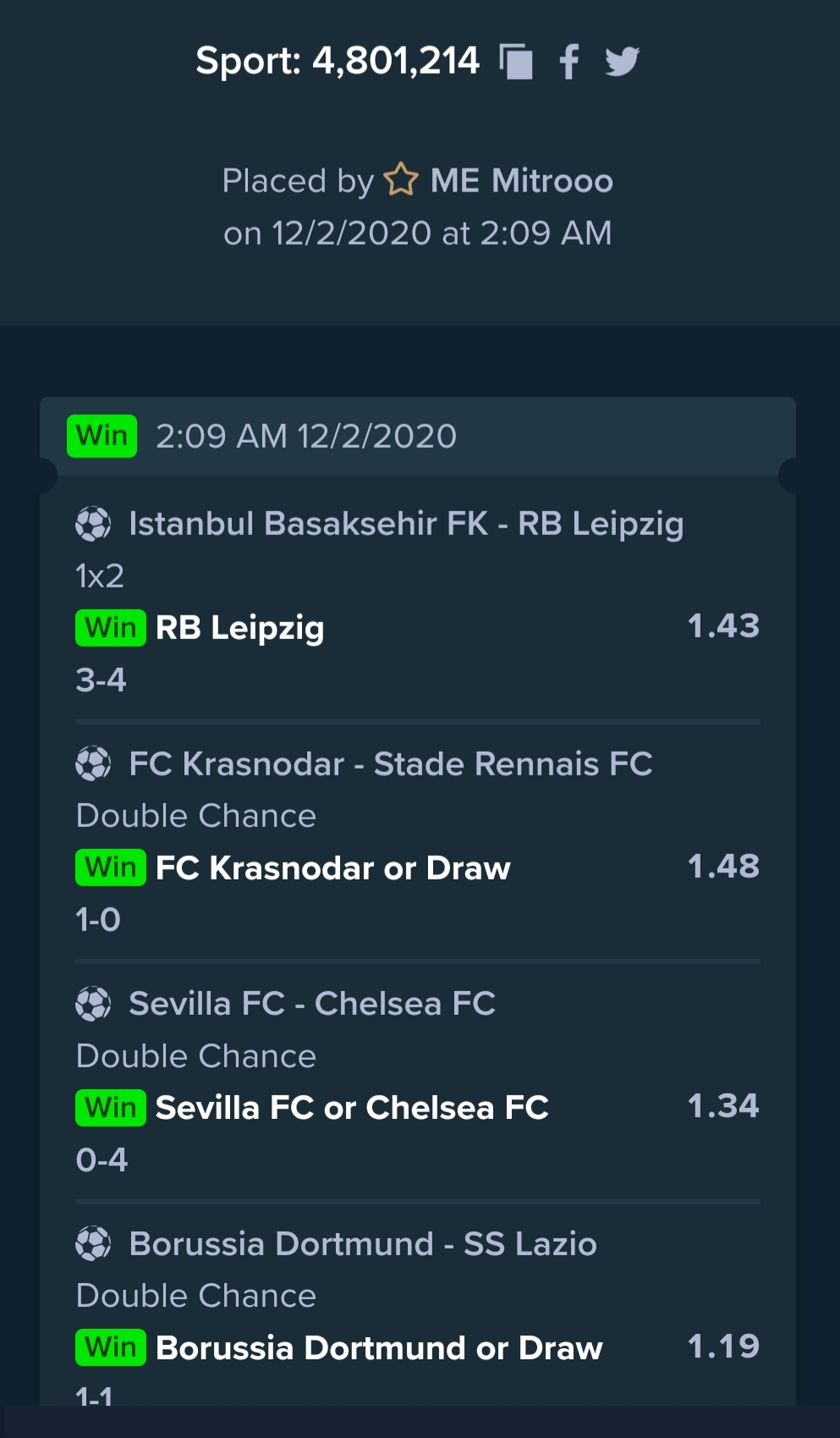Image resolution: width=840 pixels, height=1438 pixels.
Task: View the Sevilla FC - Chelsea FC match
Action: 312,1004
